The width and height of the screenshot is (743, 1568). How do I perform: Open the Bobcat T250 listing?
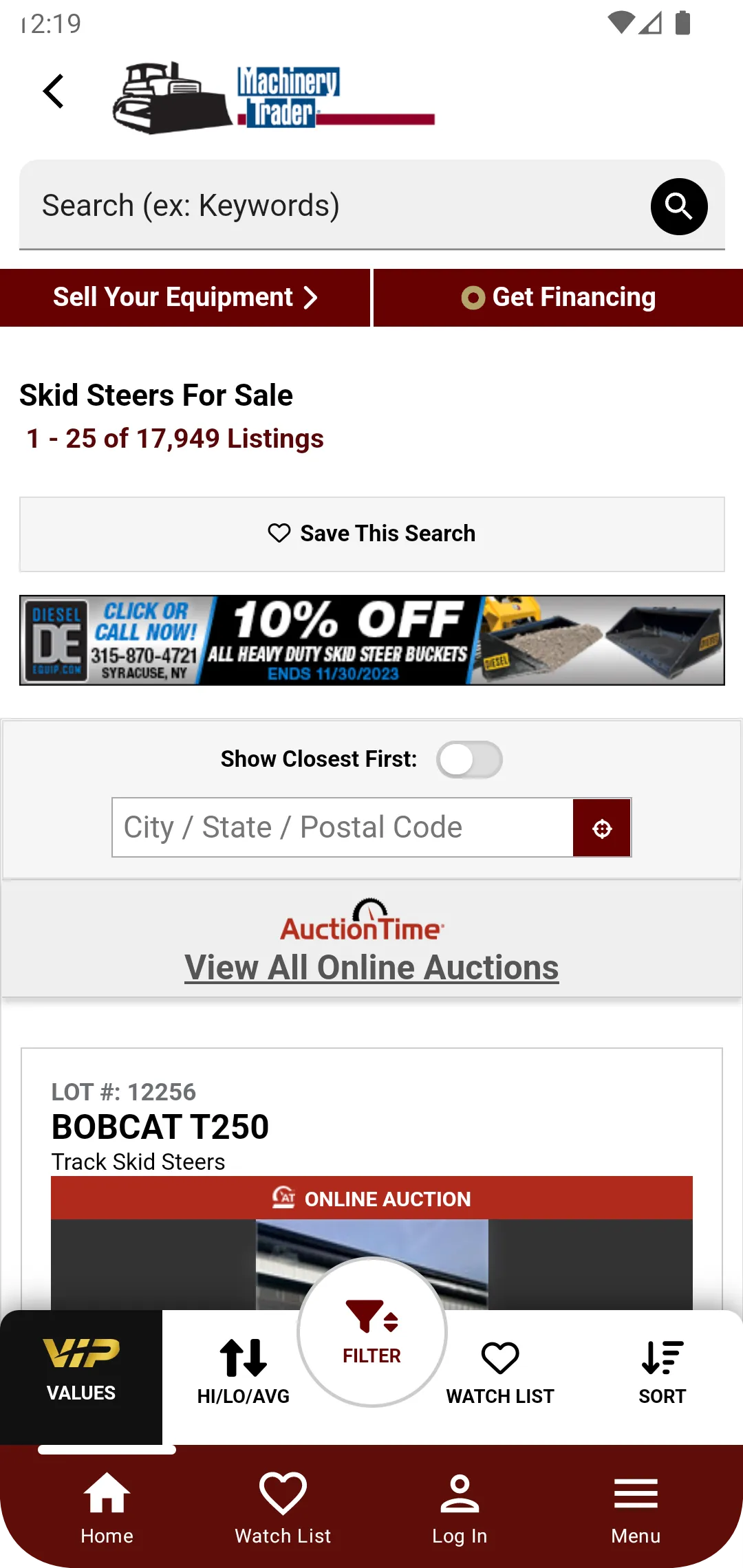coord(160,1127)
